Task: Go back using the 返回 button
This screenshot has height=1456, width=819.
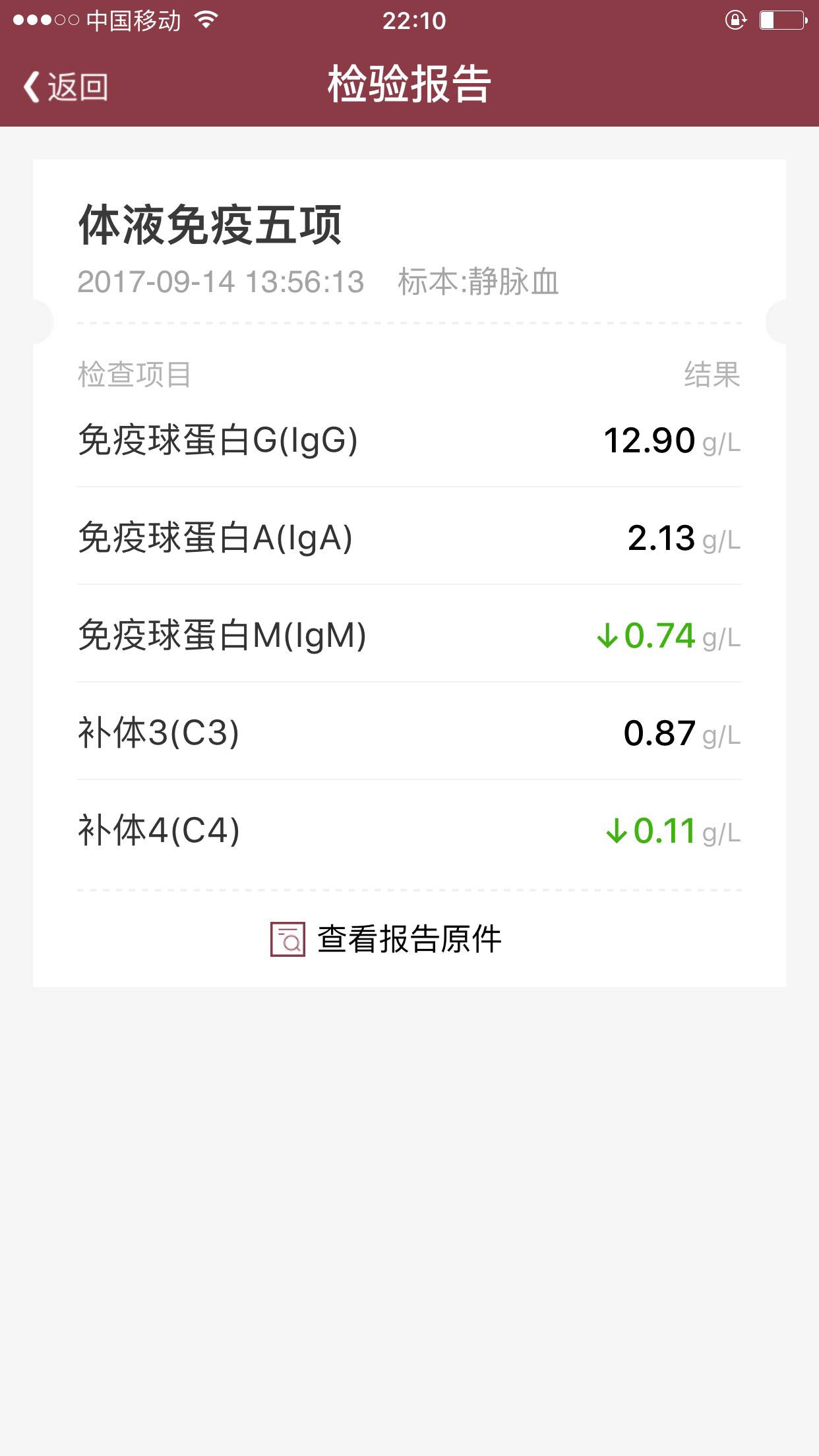Action: pos(66,86)
